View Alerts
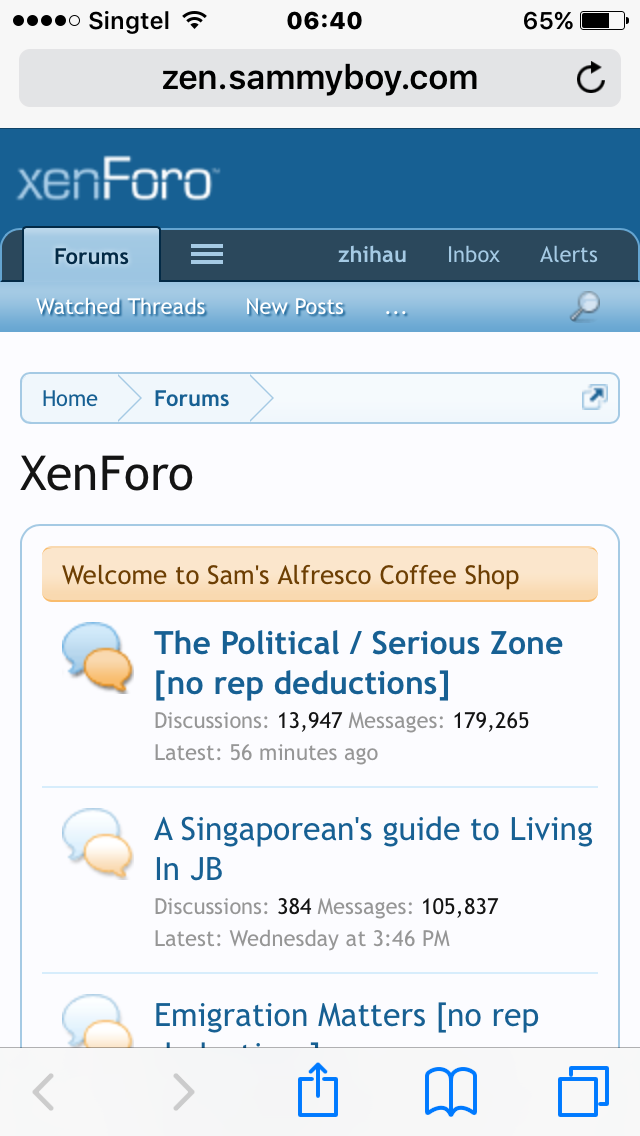Screen dimensions: 640x1136 tap(569, 255)
